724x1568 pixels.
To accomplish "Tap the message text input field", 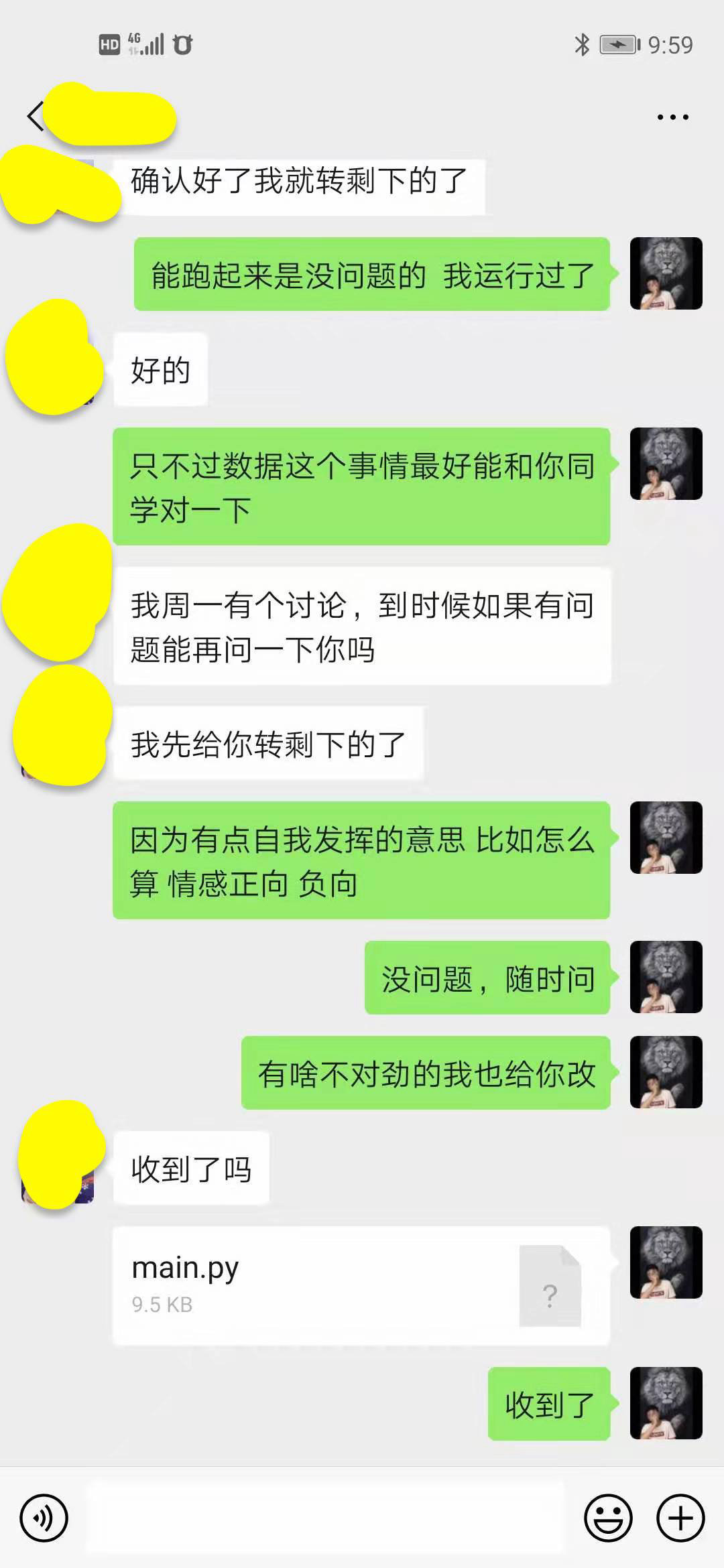I will (325, 1518).
